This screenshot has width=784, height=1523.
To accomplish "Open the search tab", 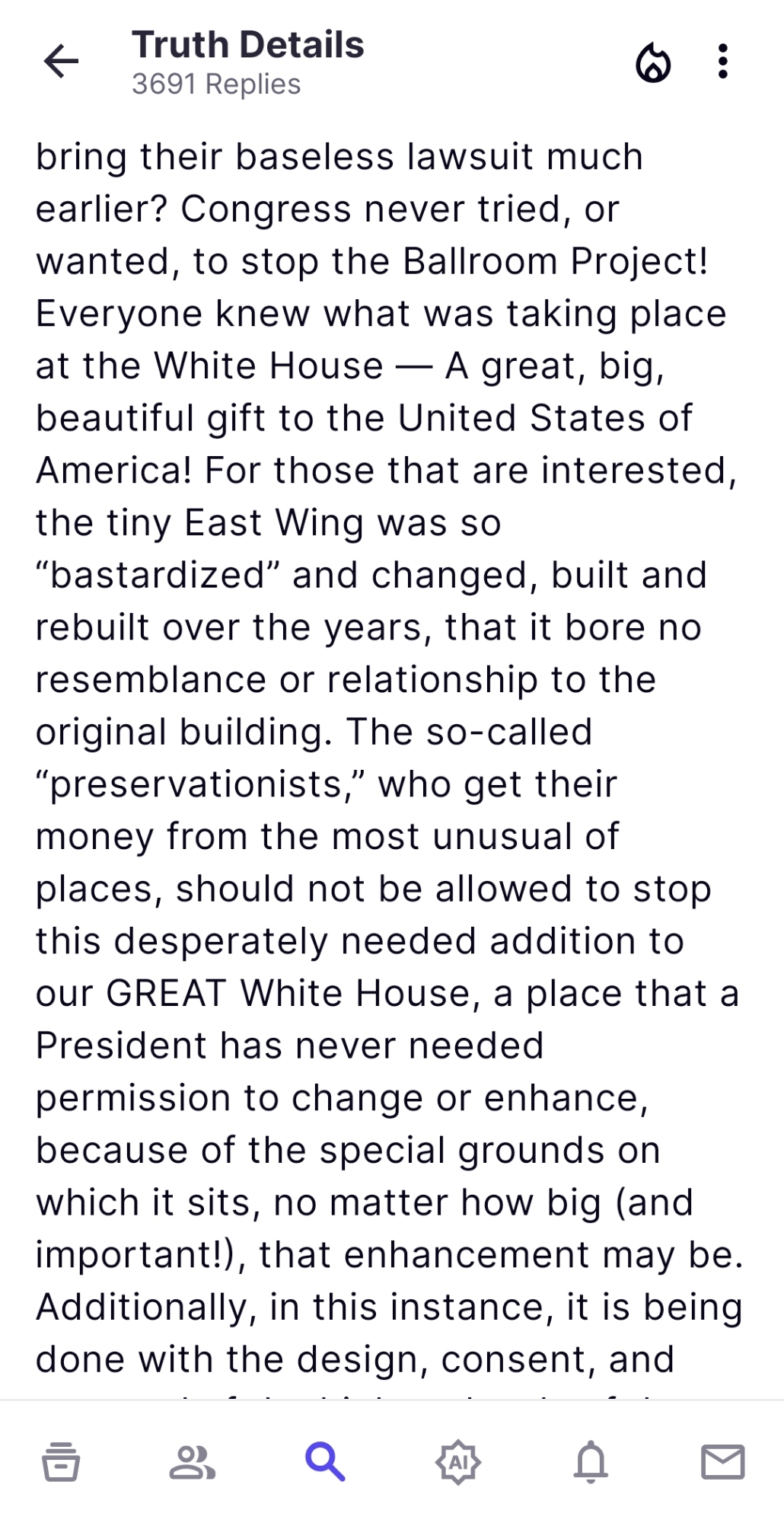I will (x=325, y=1461).
